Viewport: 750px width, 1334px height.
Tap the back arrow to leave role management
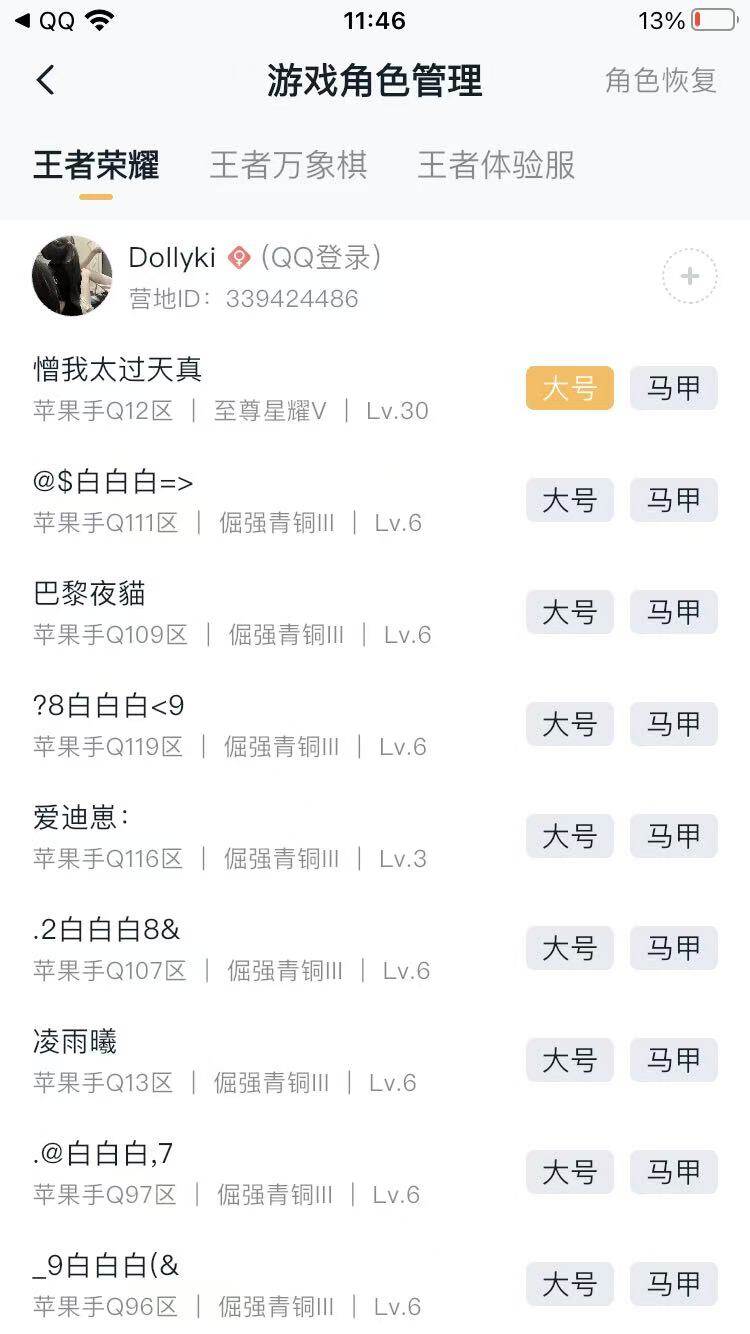[x=44, y=80]
